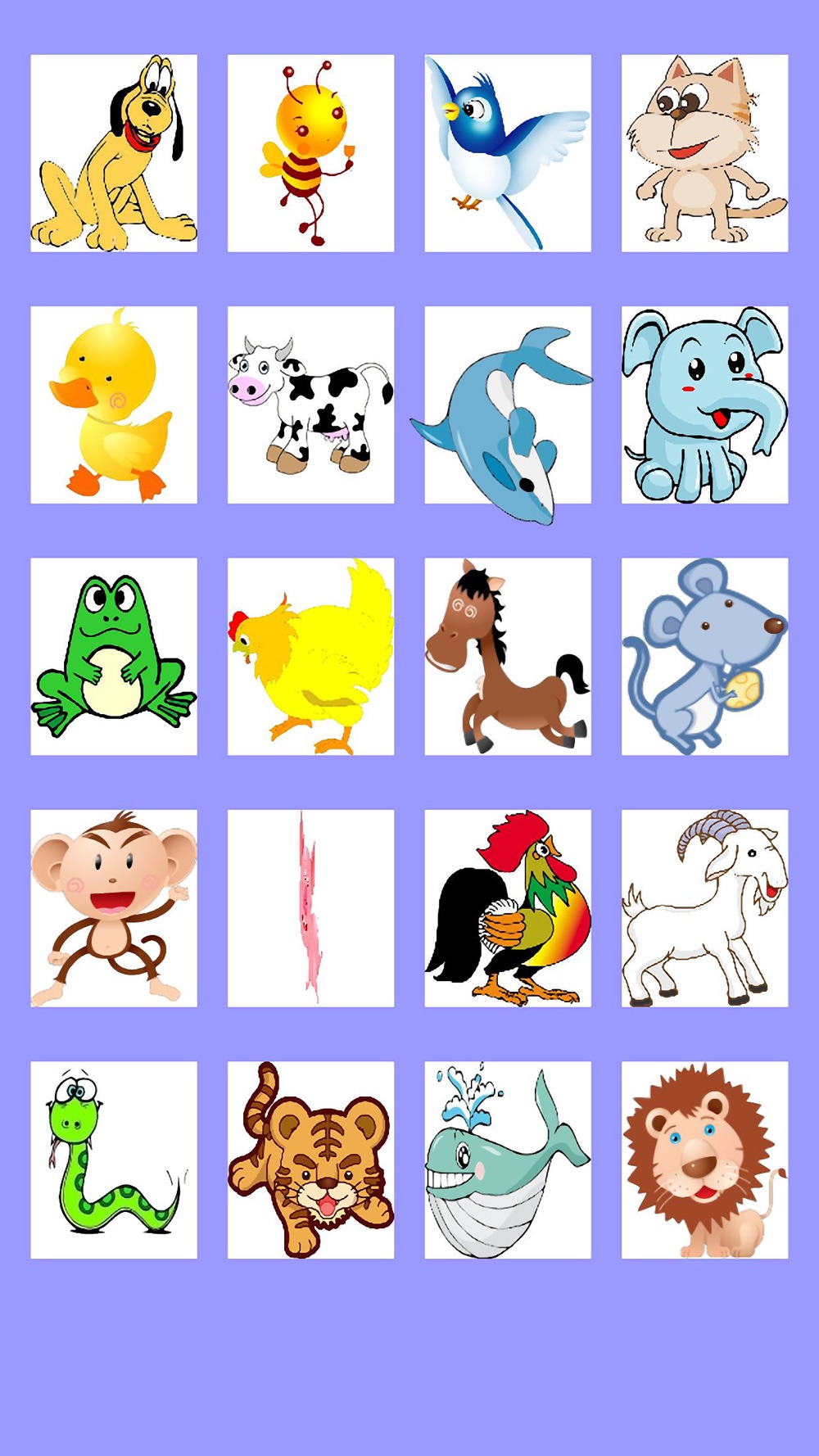The image size is (819, 1456).
Task: Open the colorful rooster card
Action: (508, 908)
